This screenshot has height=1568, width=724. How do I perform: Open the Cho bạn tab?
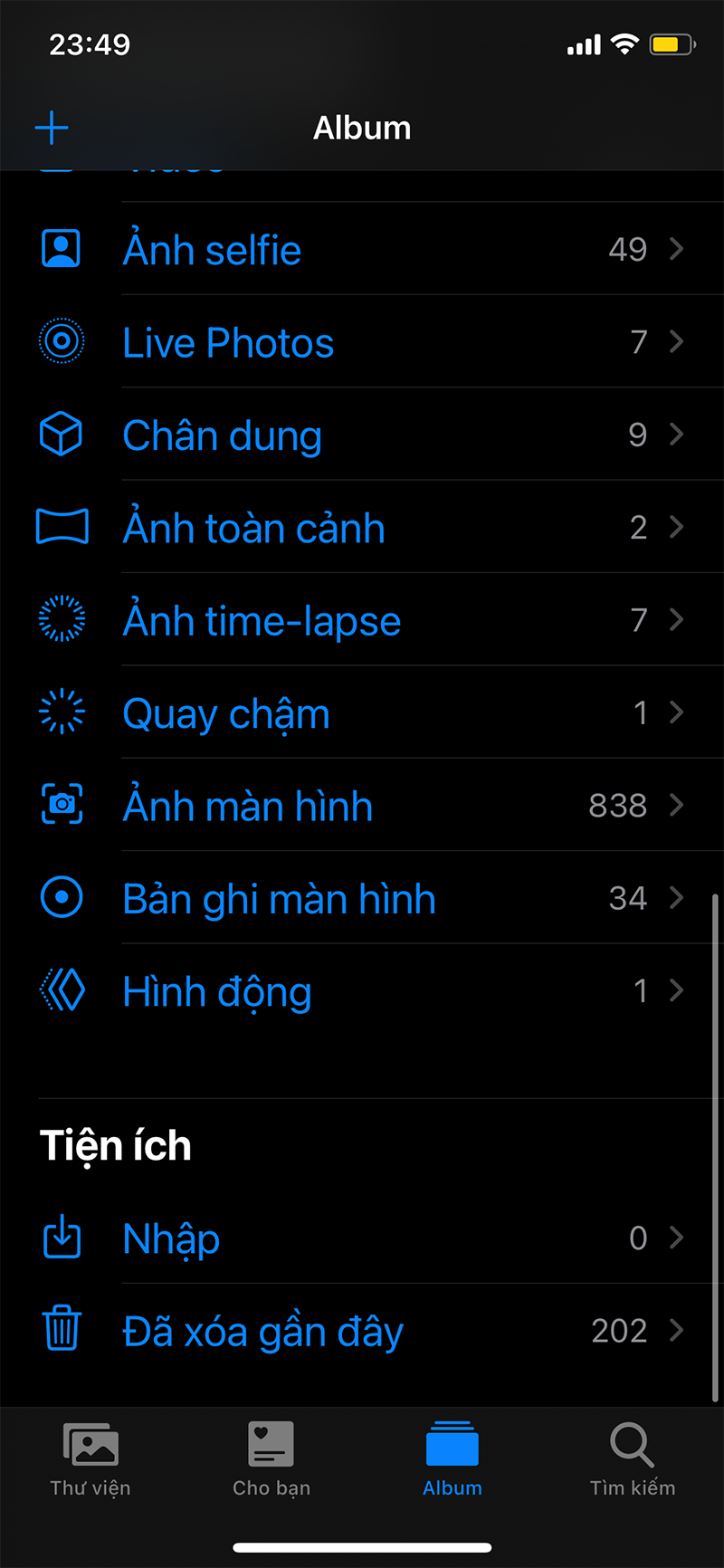(271, 1459)
